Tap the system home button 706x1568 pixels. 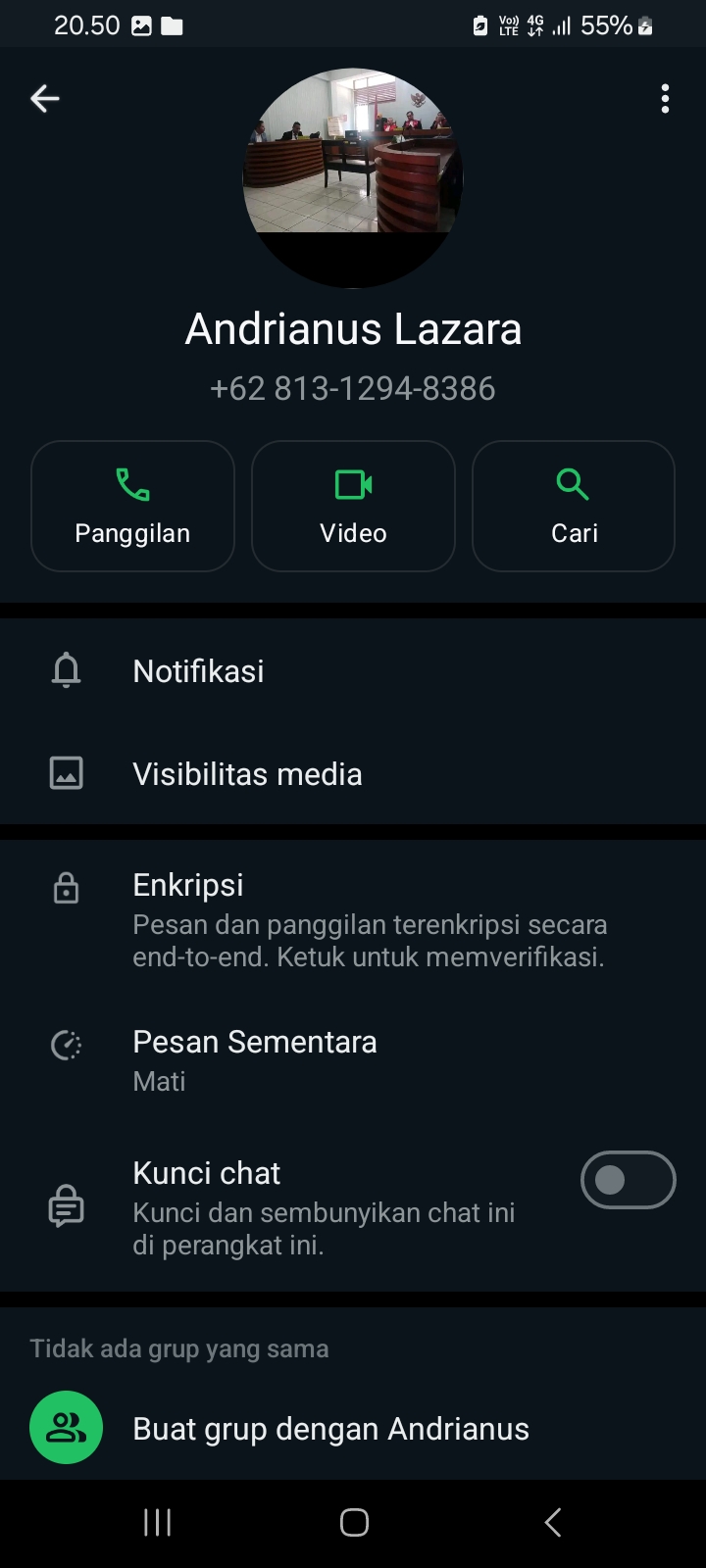pos(354,1522)
